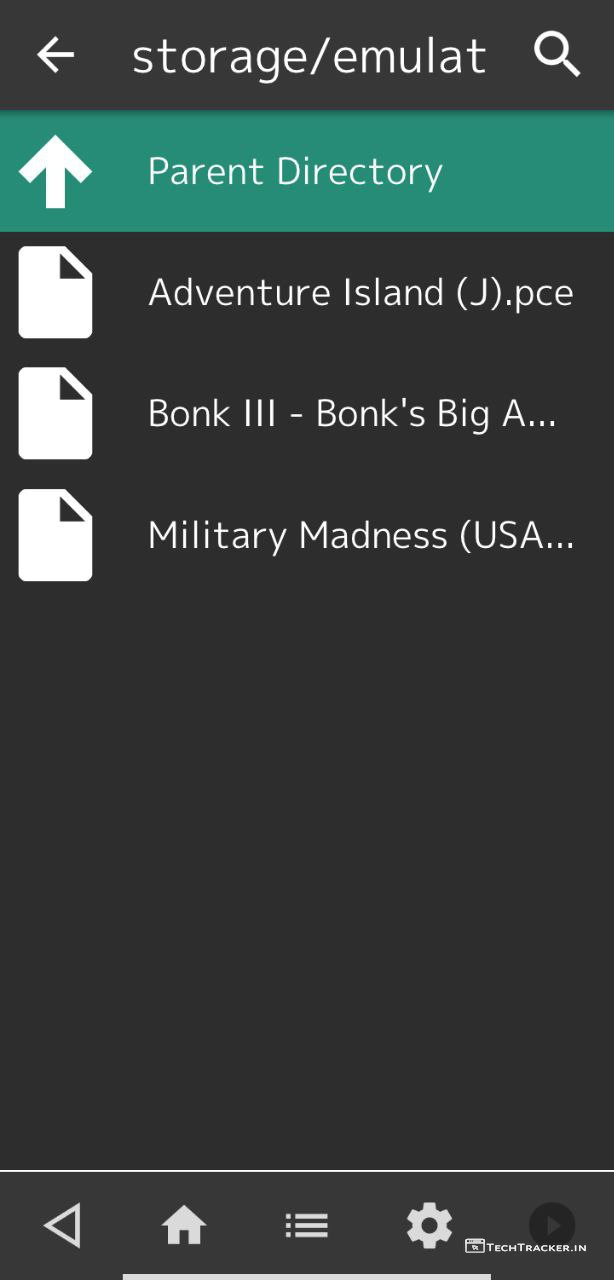Viewport: 614px width, 1280px height.
Task: Go up to Parent Directory
Action: click(306, 172)
